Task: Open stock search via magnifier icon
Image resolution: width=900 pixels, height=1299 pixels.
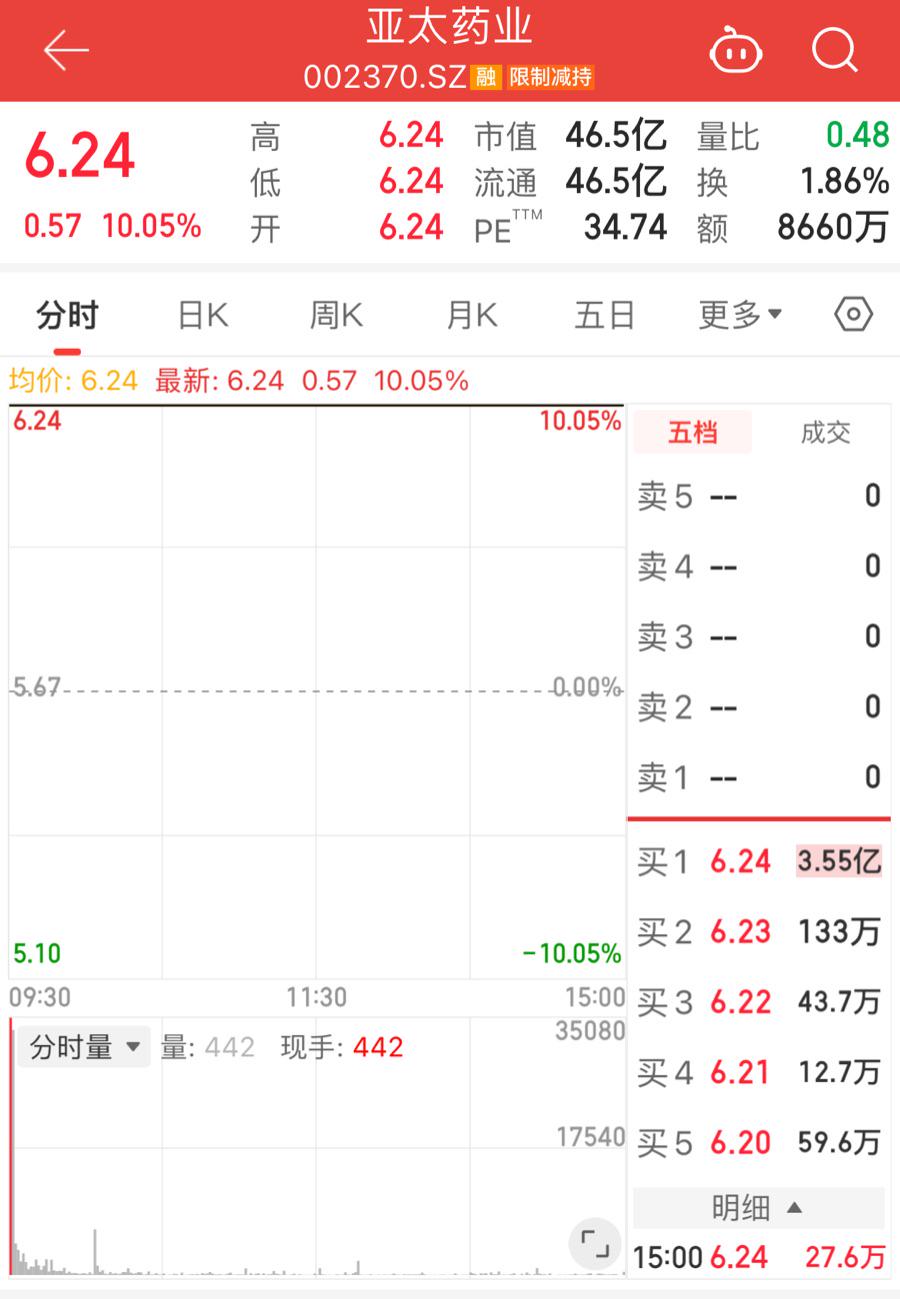Action: click(834, 50)
